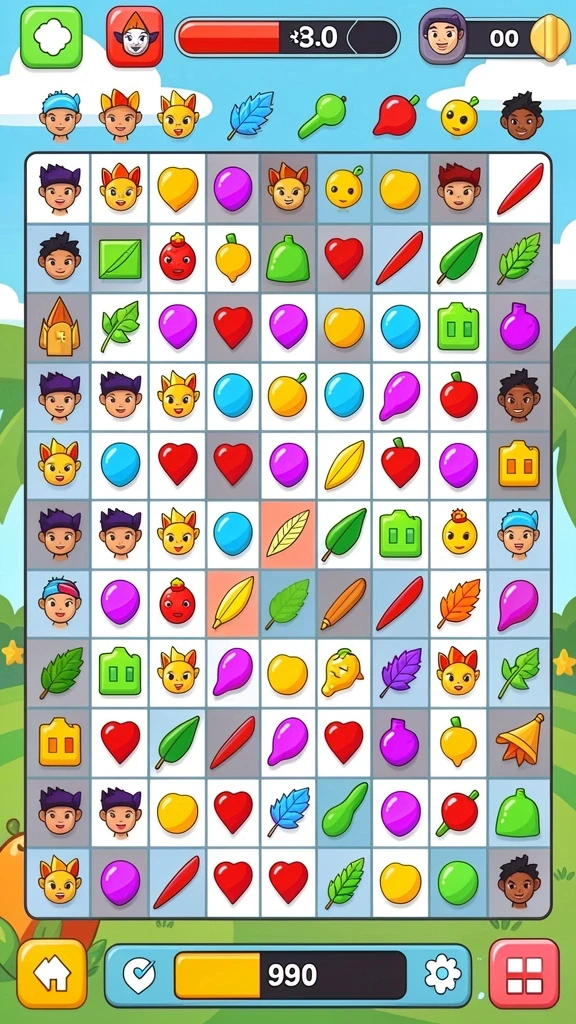Image resolution: width=576 pixels, height=1024 pixels.
Task: Go back to the home screen button
Action: coord(52,974)
